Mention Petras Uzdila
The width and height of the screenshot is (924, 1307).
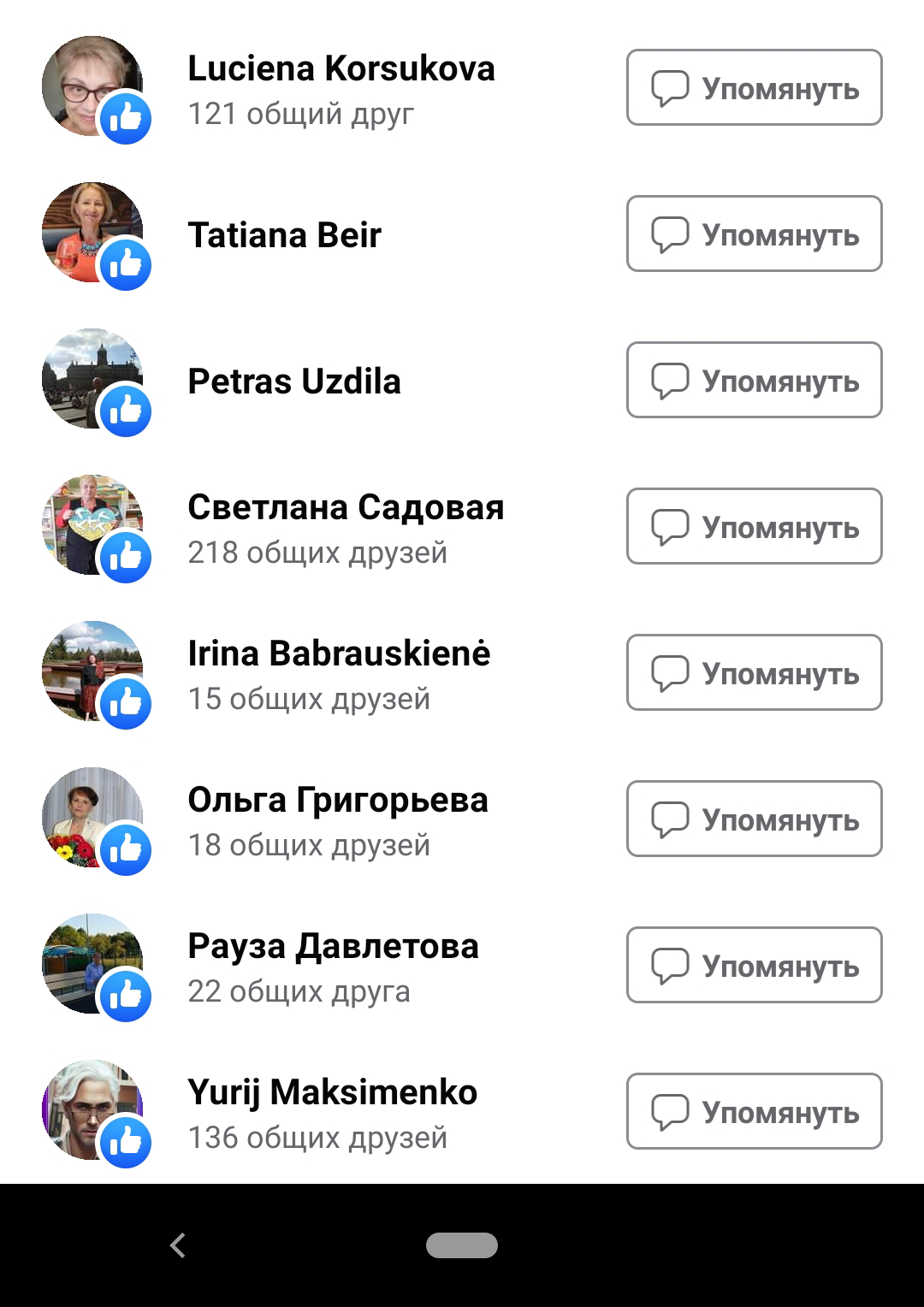pyautogui.click(x=754, y=381)
